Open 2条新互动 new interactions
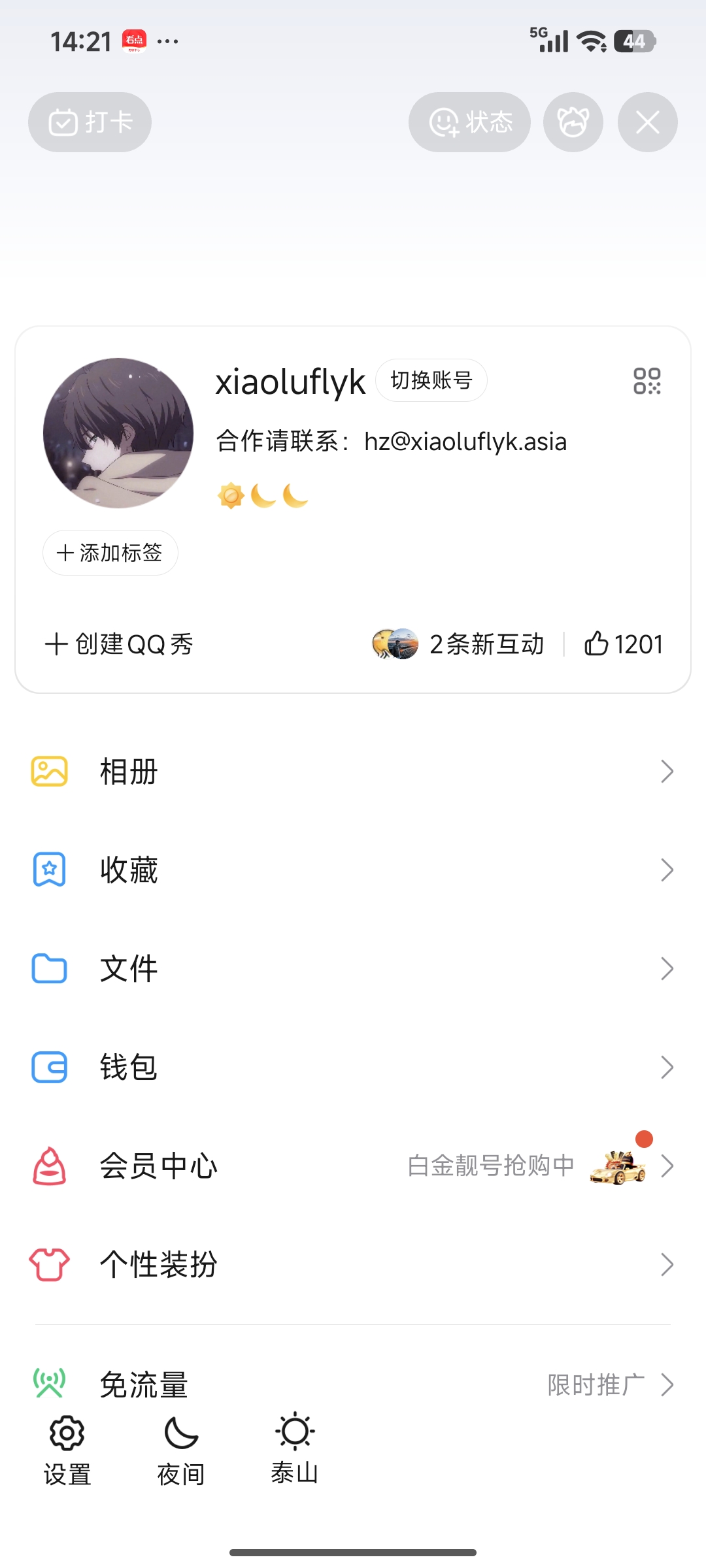This screenshot has width=706, height=1568. (459, 644)
